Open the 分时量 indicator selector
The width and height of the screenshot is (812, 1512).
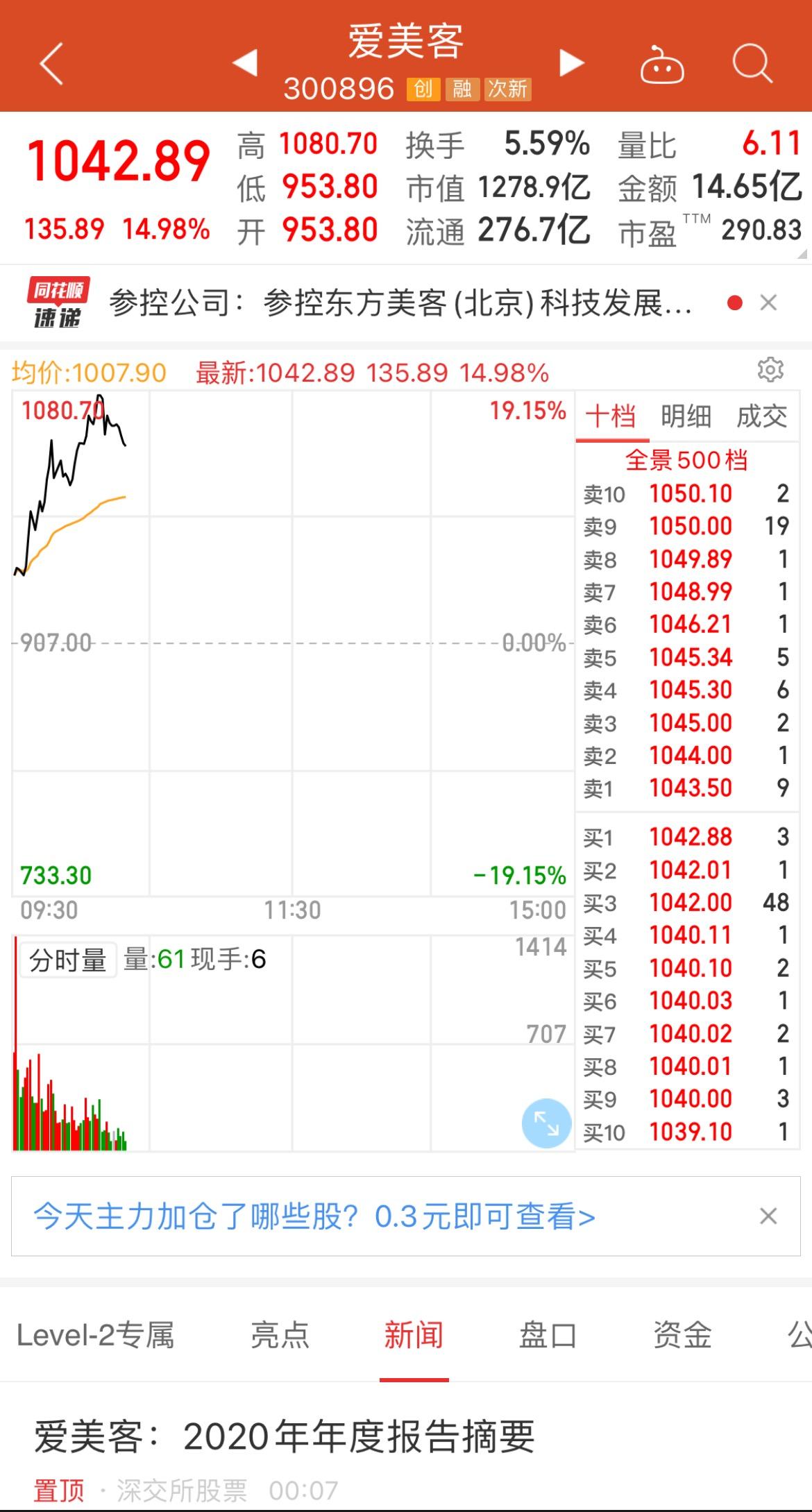pos(67,960)
